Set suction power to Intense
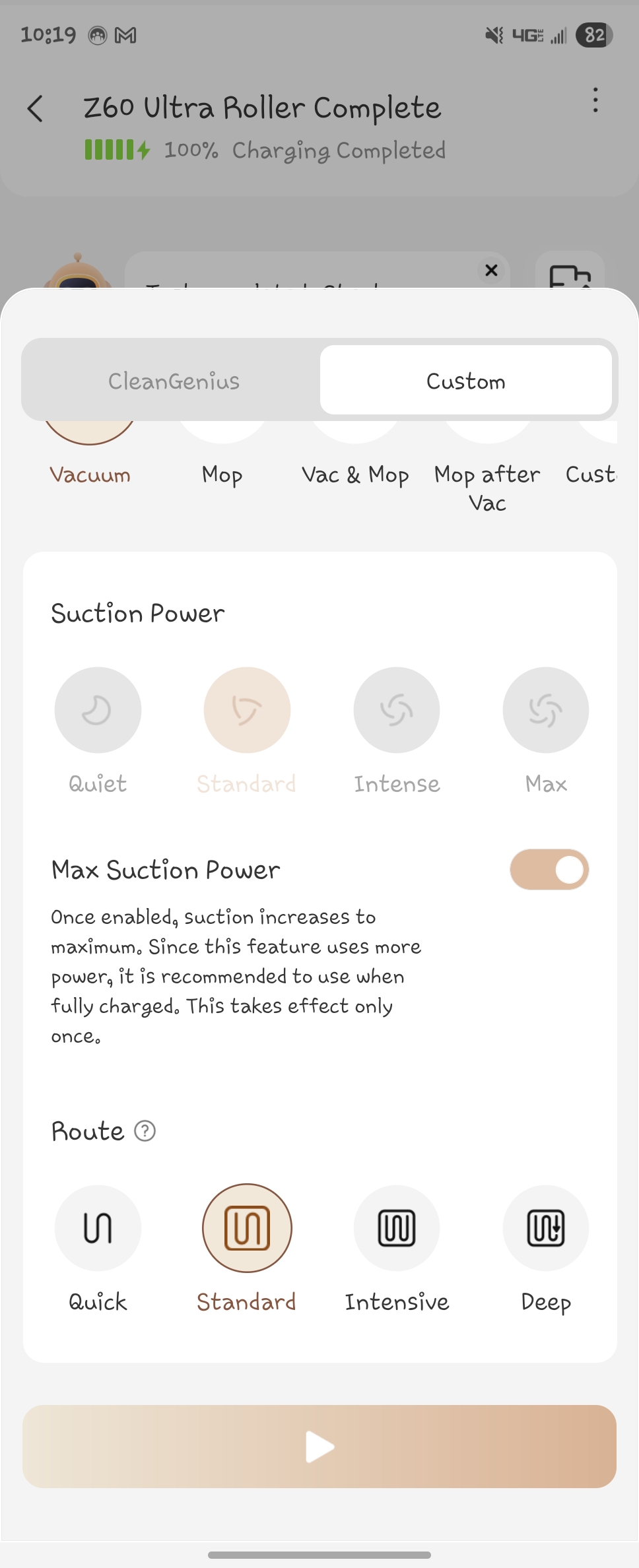Image resolution: width=639 pixels, height=1568 pixels. (397, 710)
